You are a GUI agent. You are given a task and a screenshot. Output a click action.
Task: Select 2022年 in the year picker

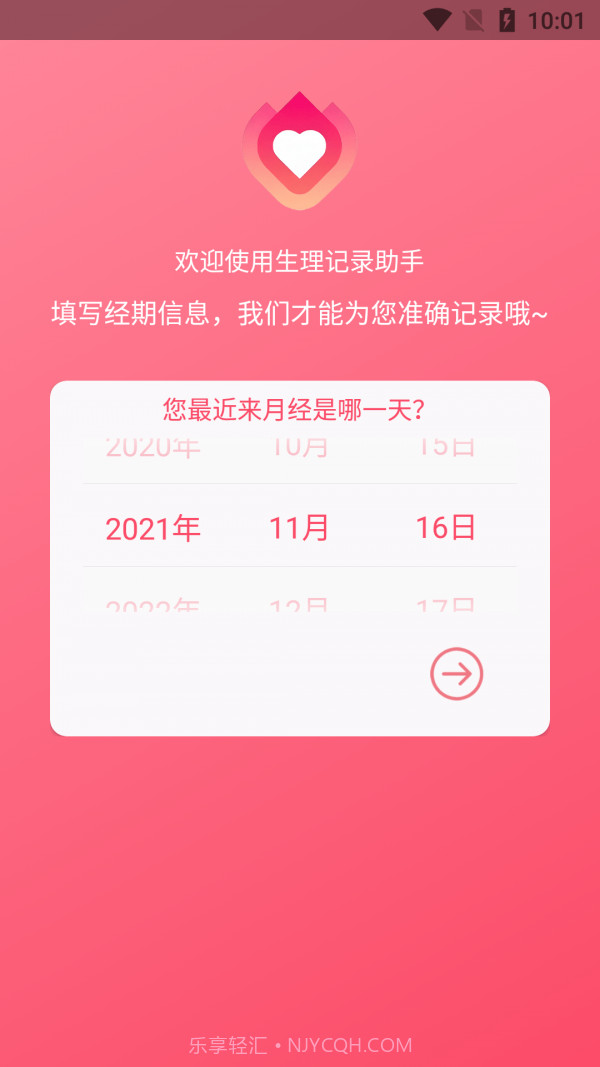(x=153, y=606)
